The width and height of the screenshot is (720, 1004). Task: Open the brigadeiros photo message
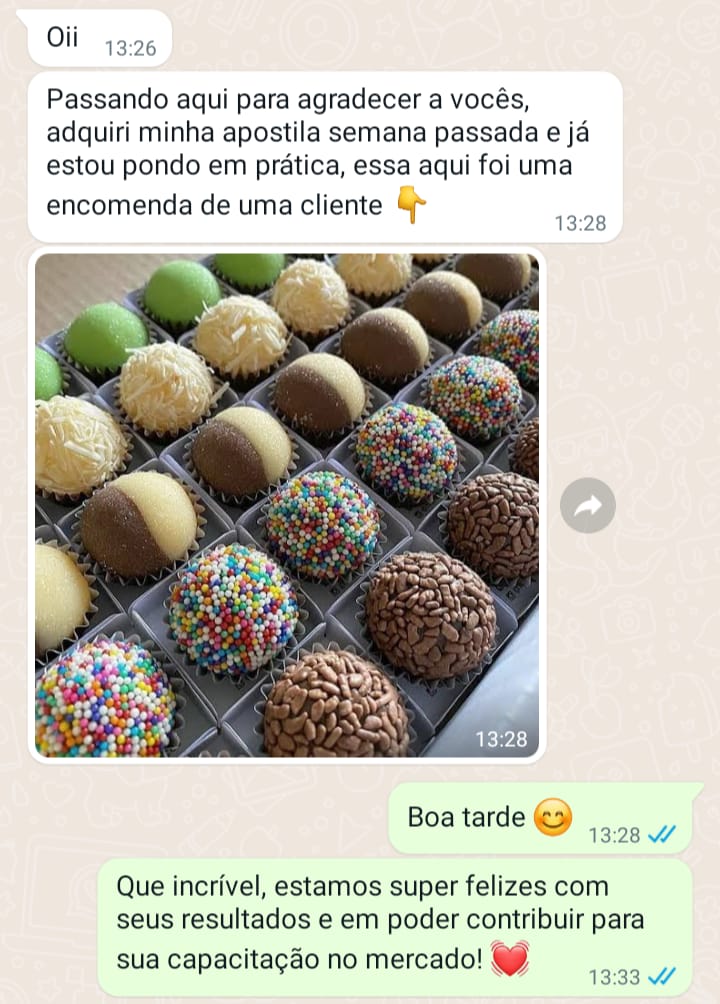tap(287, 505)
